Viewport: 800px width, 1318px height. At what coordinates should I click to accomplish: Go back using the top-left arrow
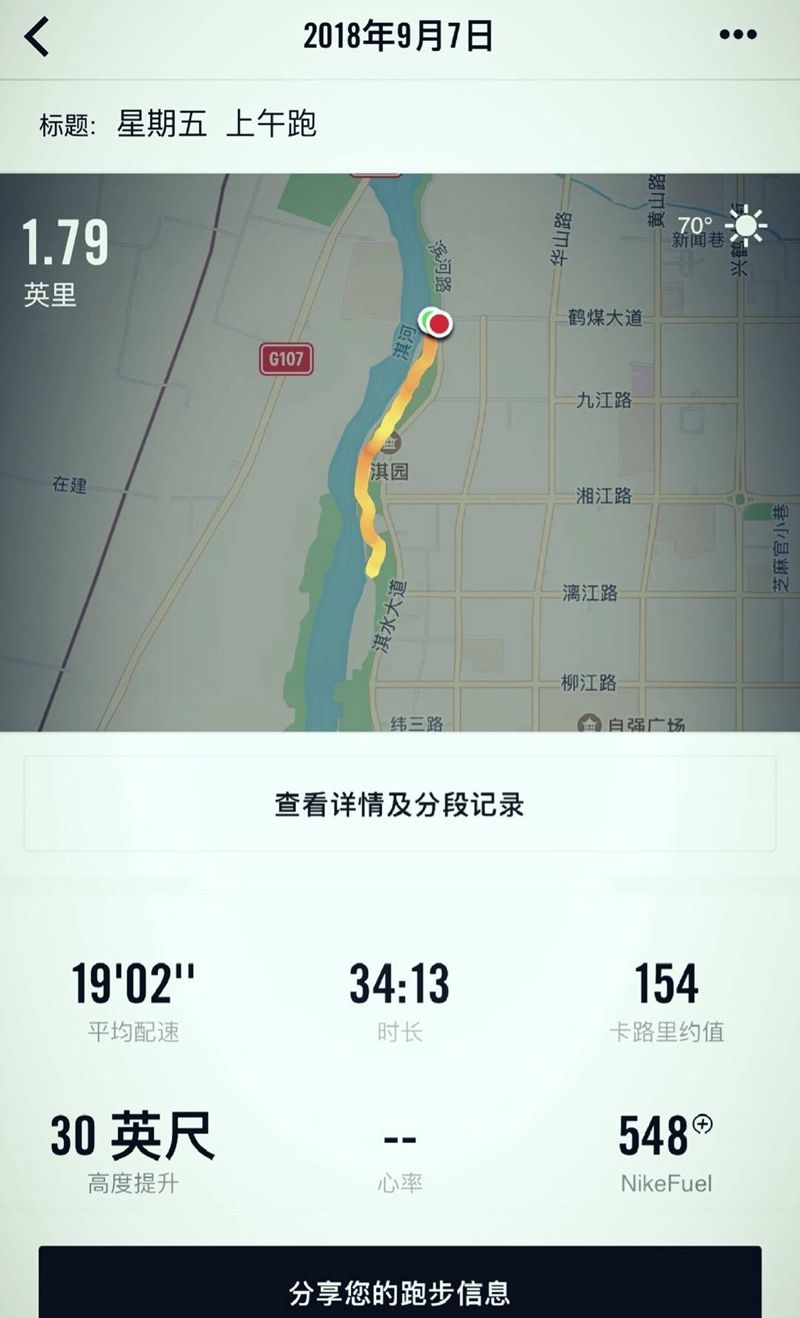(x=37, y=37)
